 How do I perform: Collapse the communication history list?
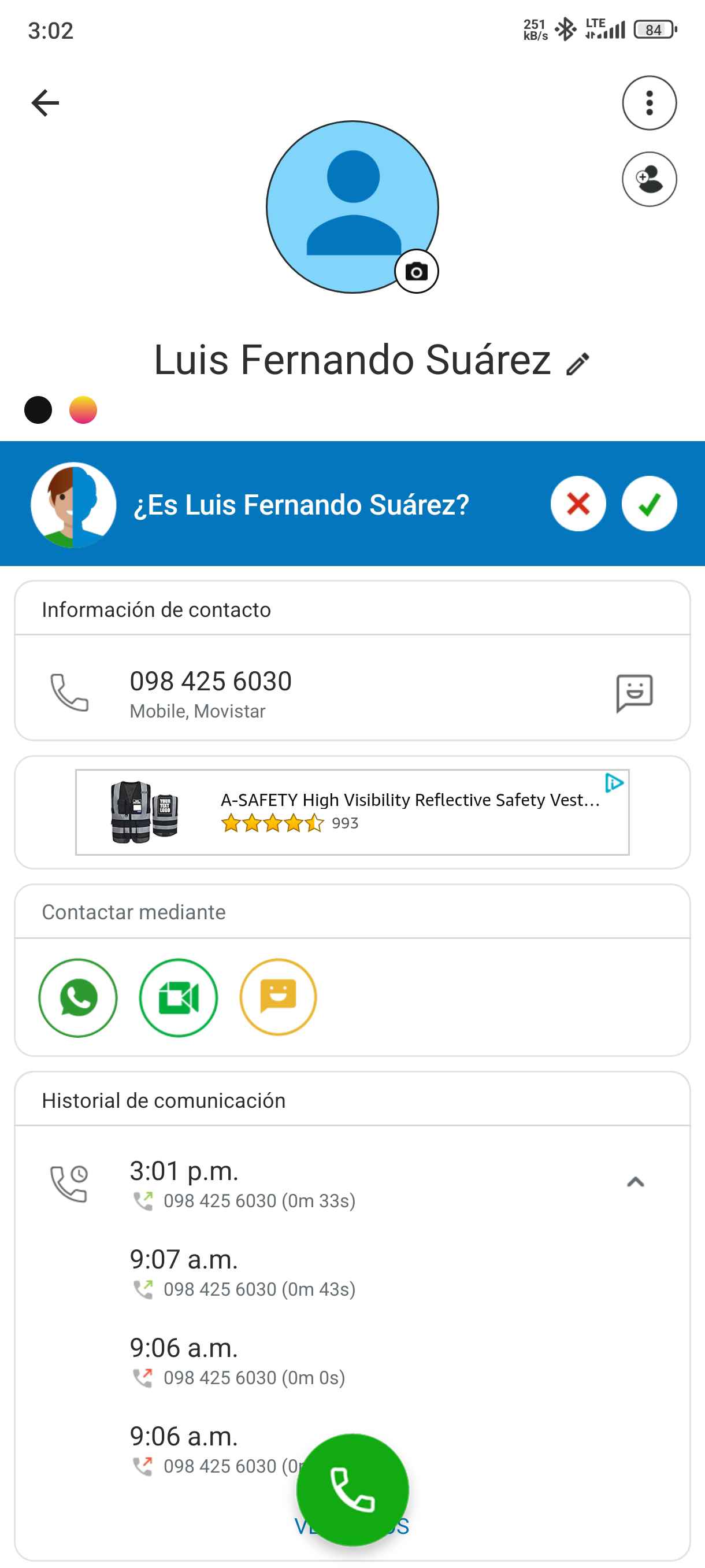click(x=635, y=1181)
